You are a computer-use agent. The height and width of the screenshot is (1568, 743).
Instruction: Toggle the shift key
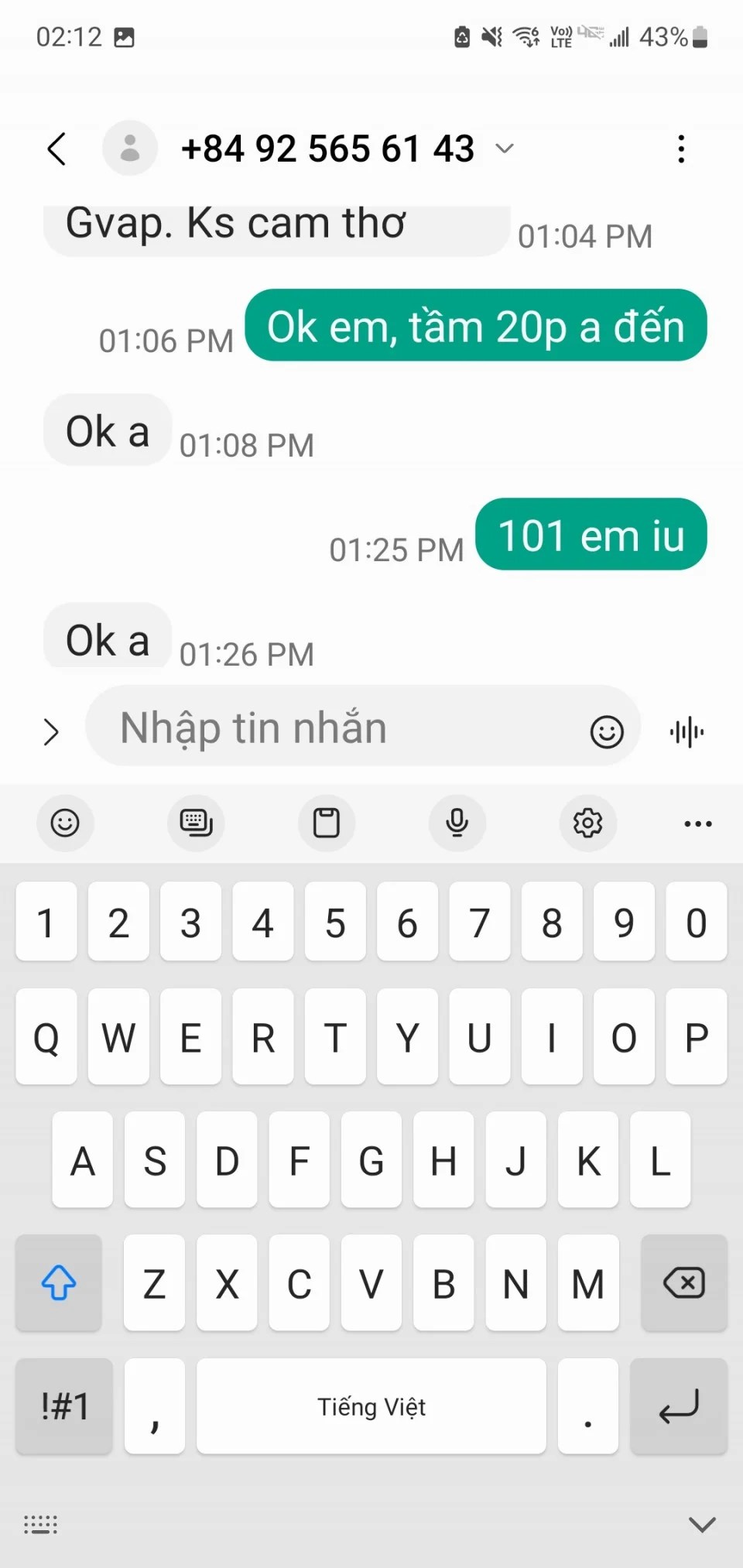(x=59, y=1283)
